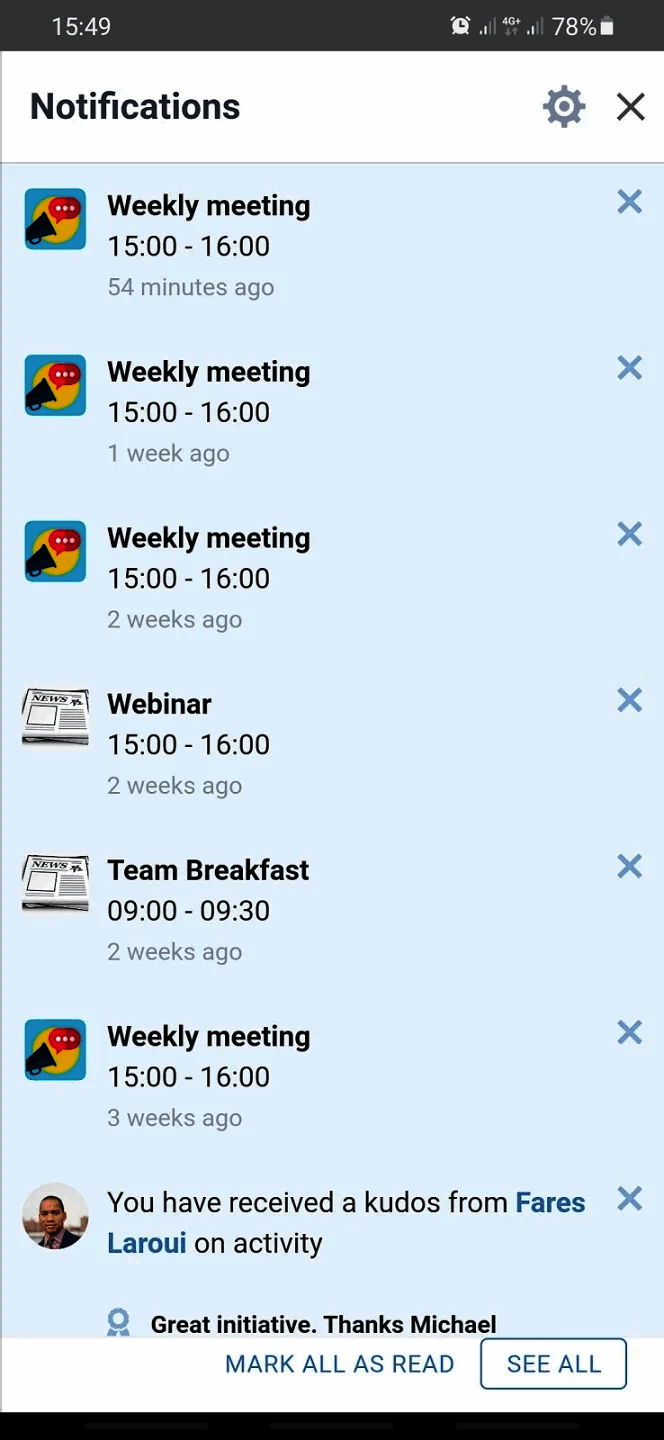Dismiss the Weekly meeting from 54 minutes ago
The height and width of the screenshot is (1440, 664).
click(x=629, y=202)
